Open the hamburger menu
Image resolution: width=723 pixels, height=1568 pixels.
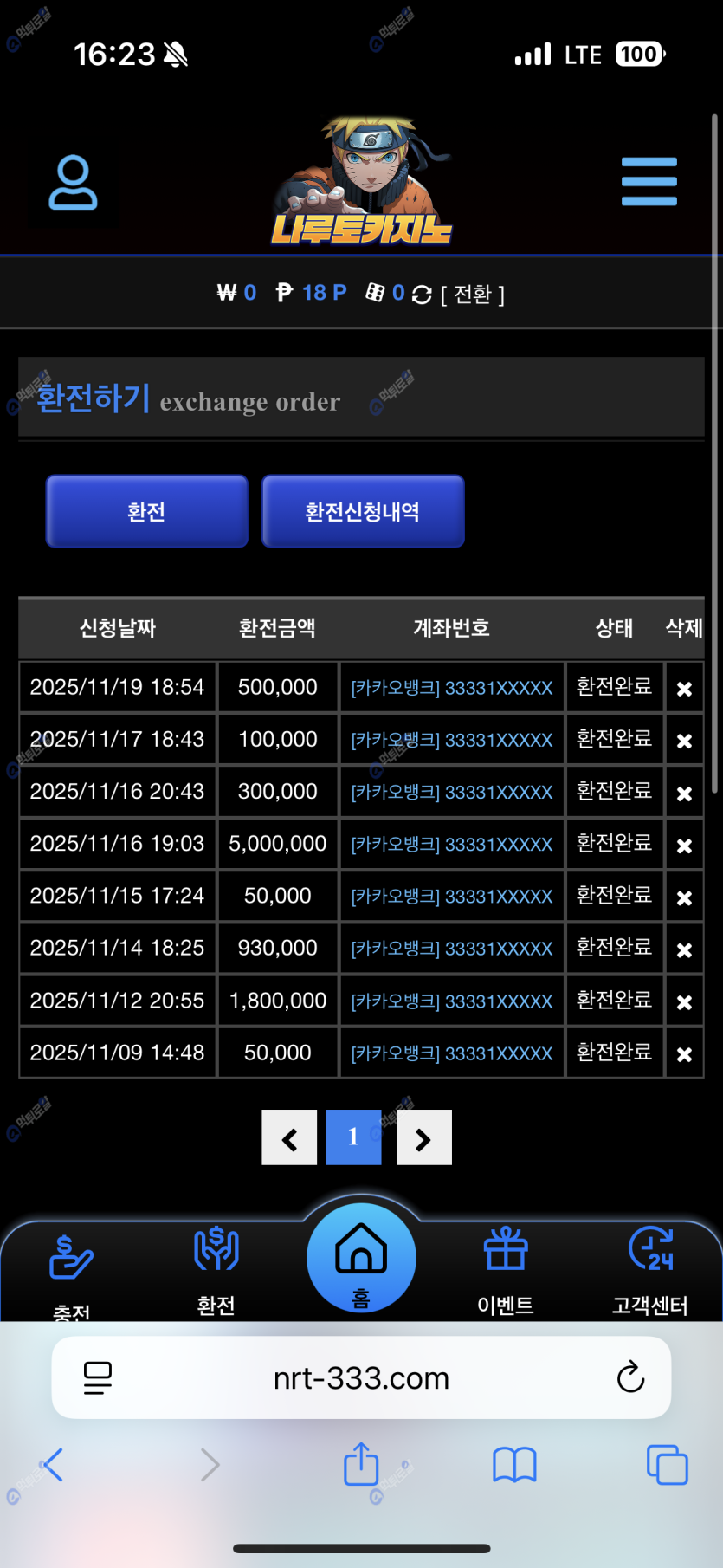click(x=649, y=182)
